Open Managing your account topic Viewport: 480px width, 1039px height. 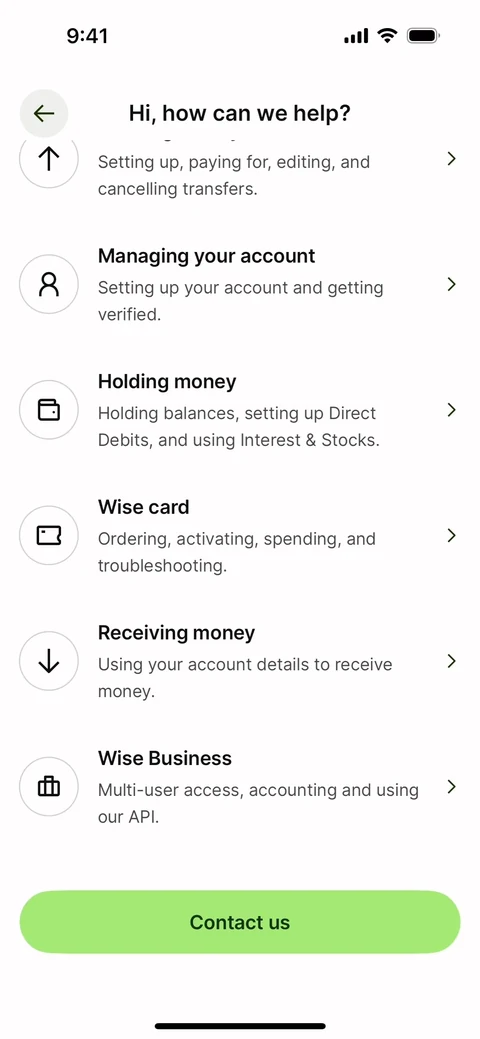tap(240, 284)
